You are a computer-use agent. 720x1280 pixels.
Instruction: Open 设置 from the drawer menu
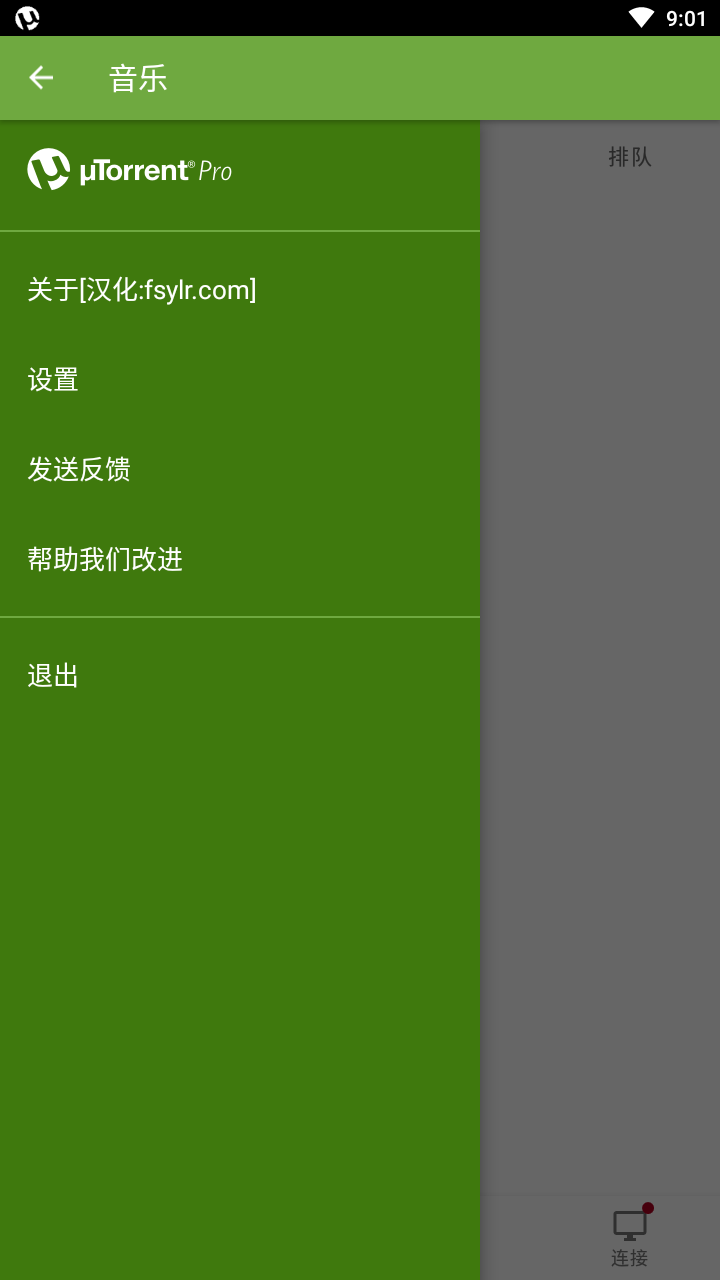(x=240, y=380)
